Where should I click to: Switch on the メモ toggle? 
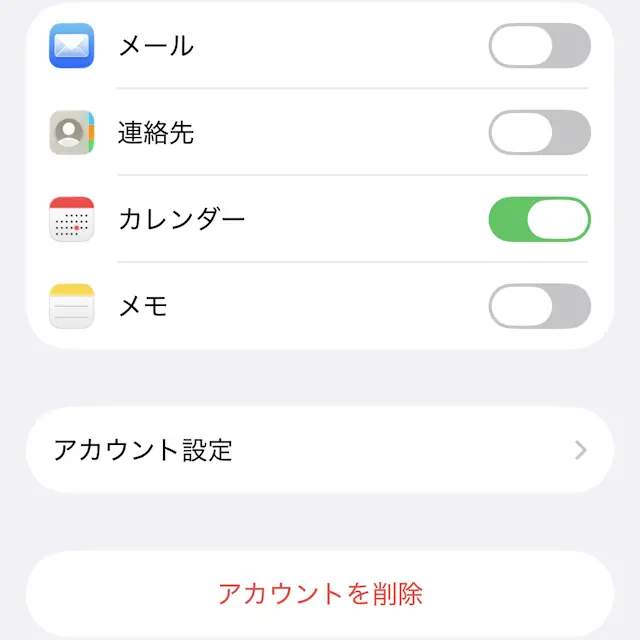[x=539, y=306]
